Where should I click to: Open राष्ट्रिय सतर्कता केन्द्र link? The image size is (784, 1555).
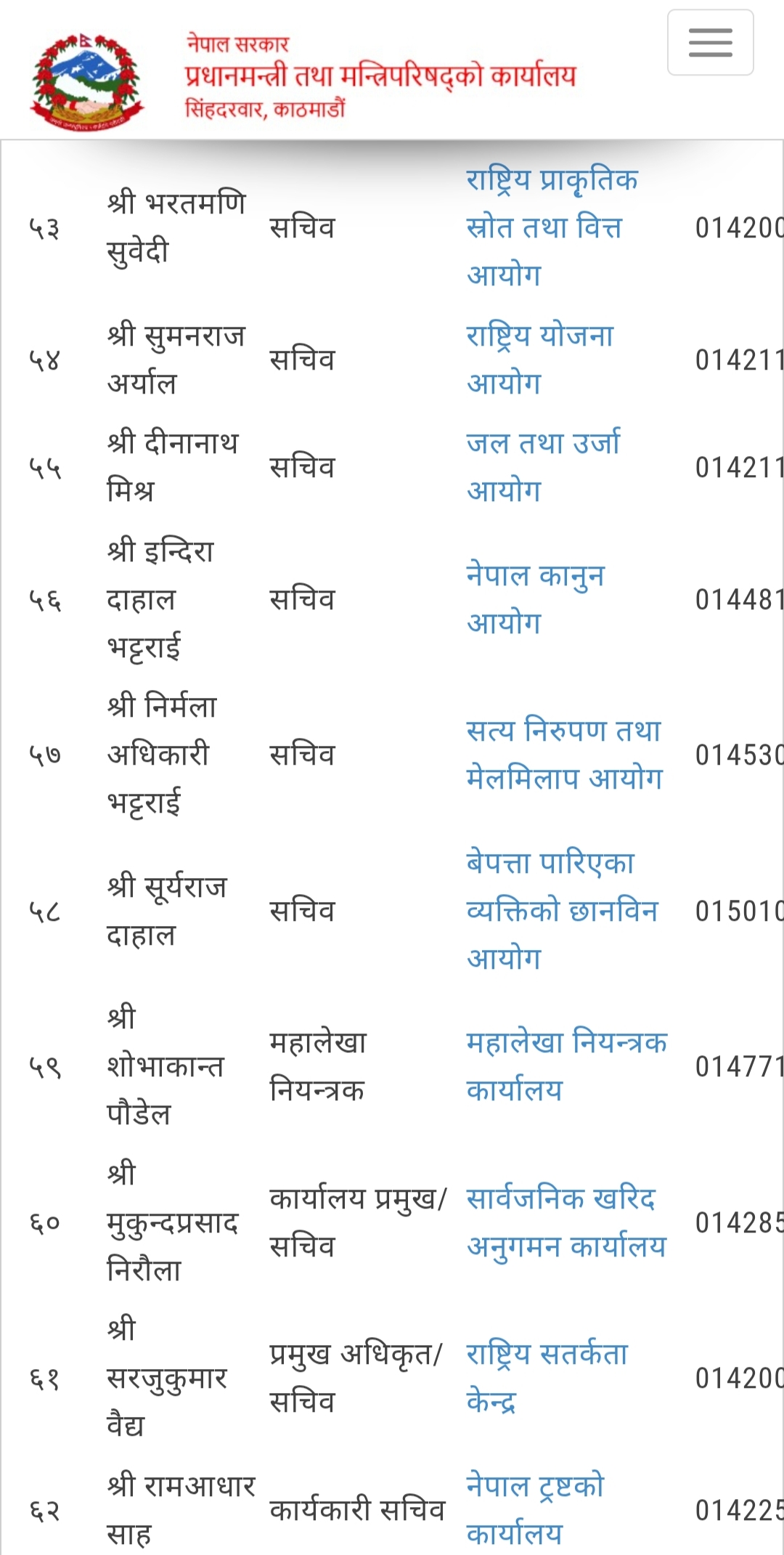(x=547, y=1377)
